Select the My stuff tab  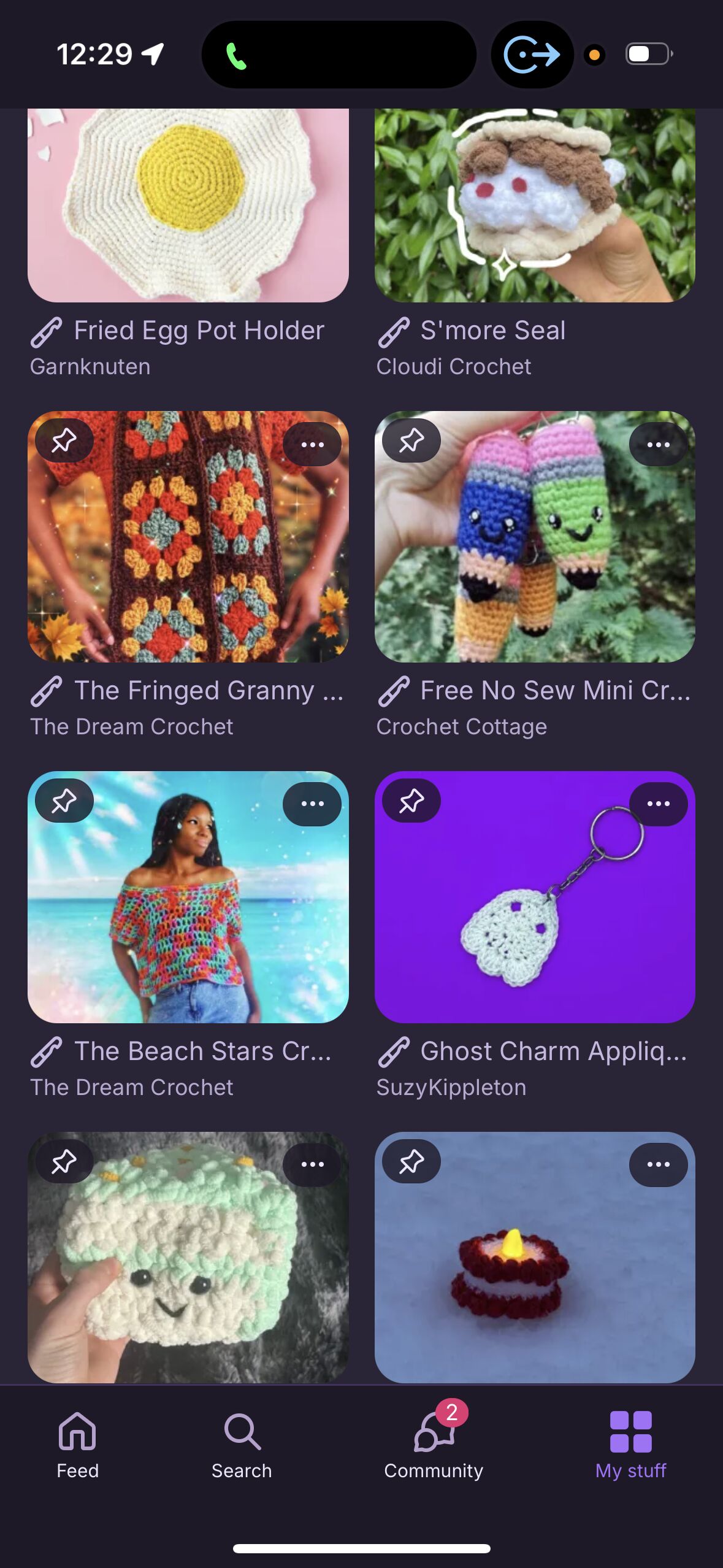tap(630, 1445)
